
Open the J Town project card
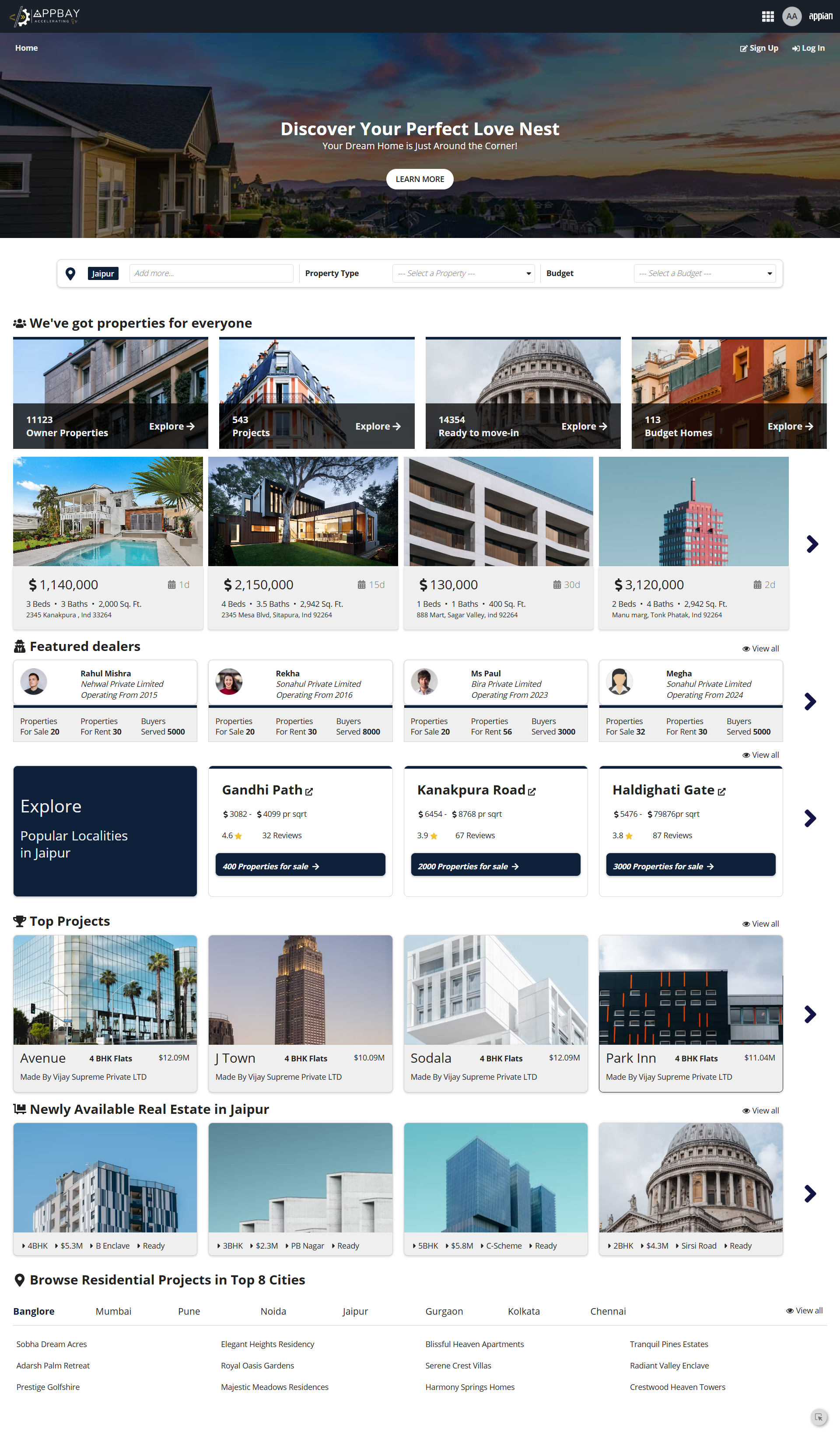click(300, 1014)
